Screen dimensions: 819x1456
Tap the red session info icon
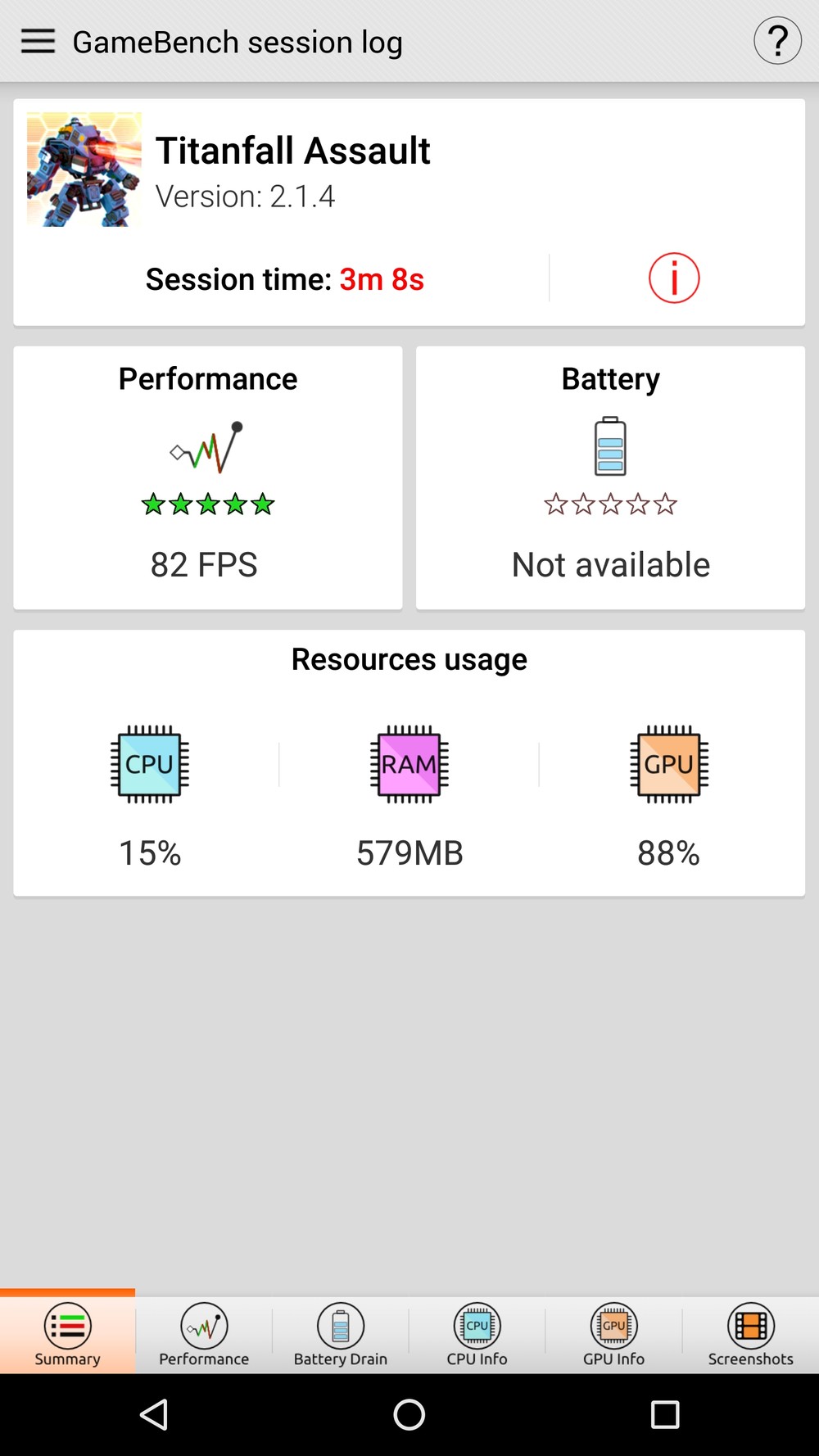[674, 278]
